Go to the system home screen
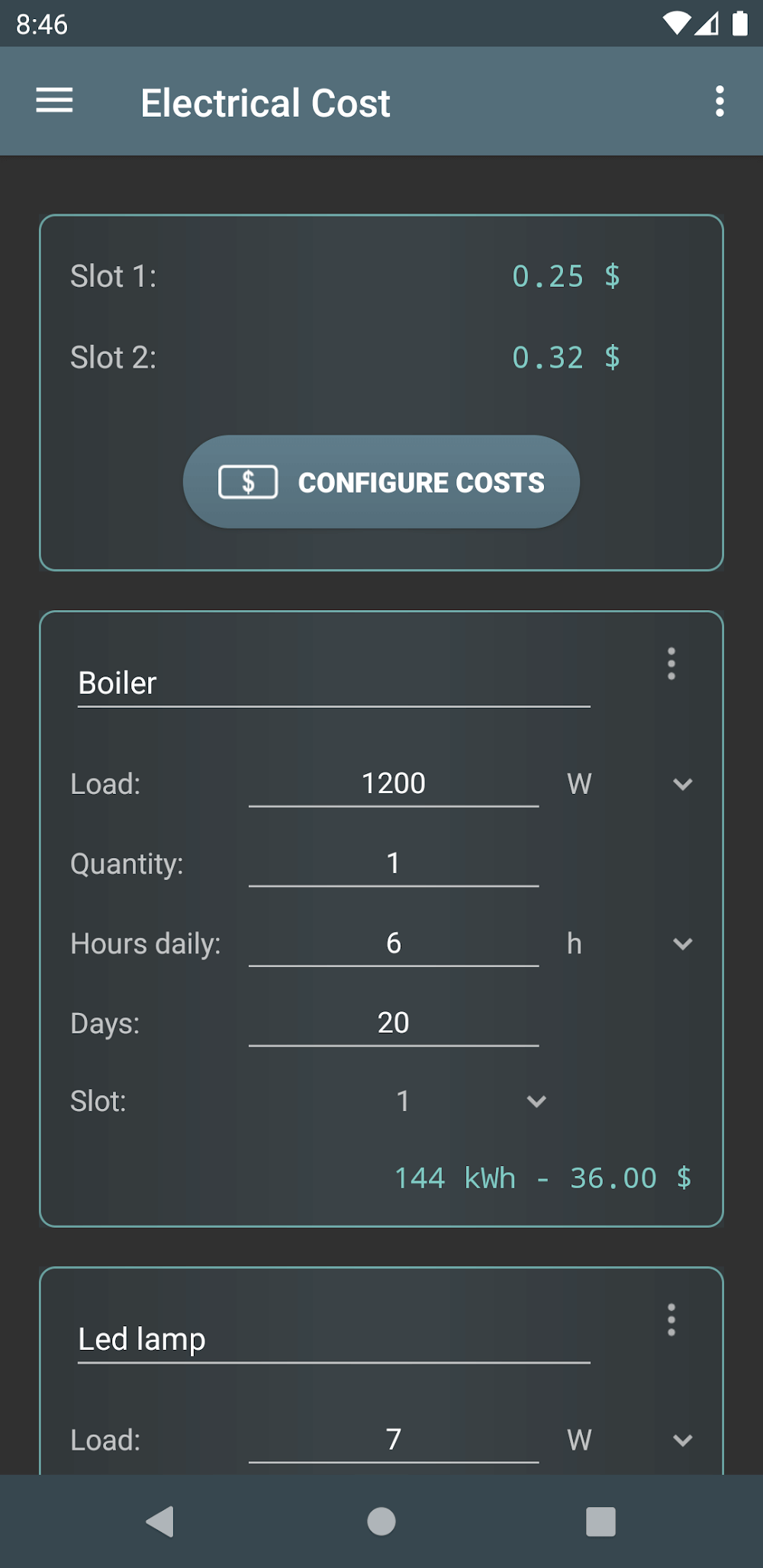The width and height of the screenshot is (763, 1568). click(x=381, y=1521)
